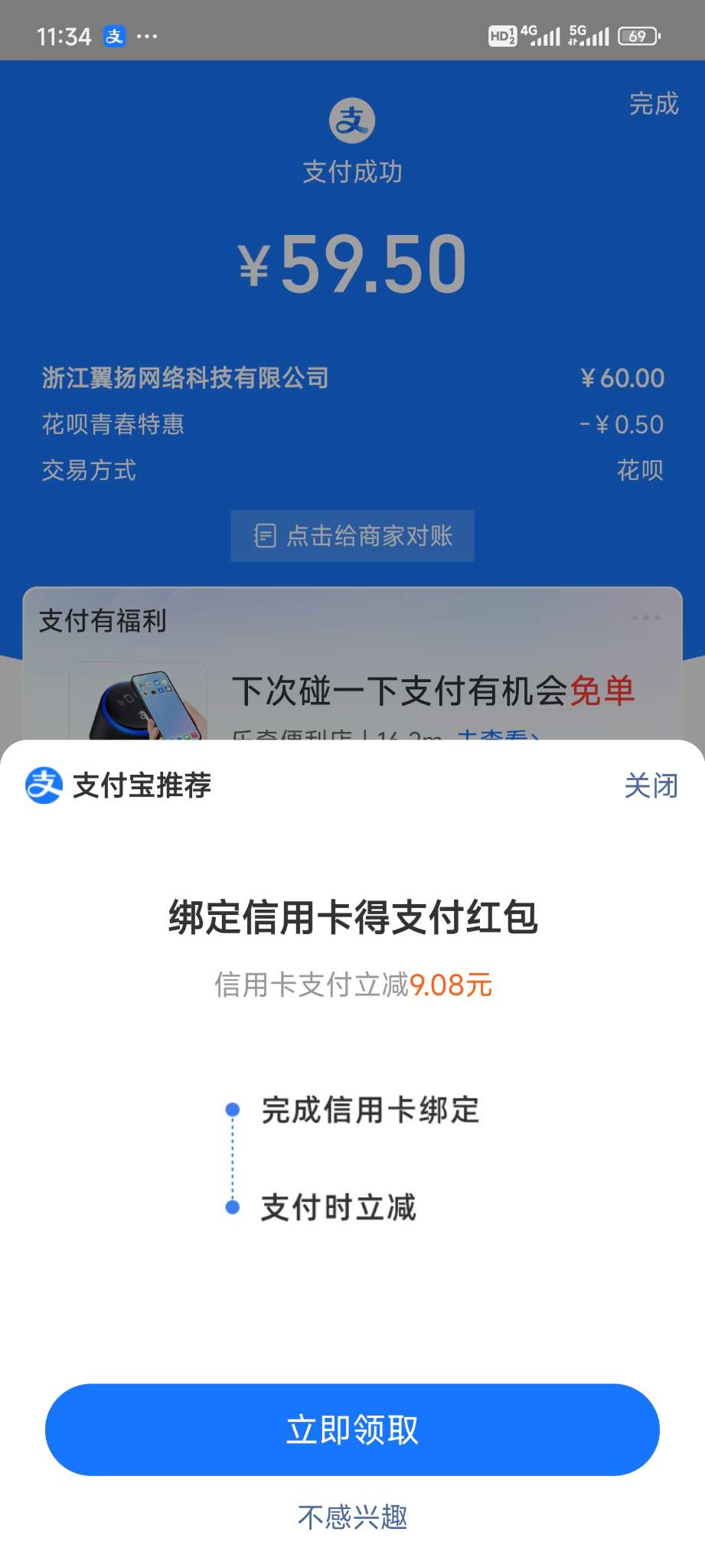Decline the offer with 不感兴趣
This screenshot has width=705, height=1568.
tap(352, 1517)
